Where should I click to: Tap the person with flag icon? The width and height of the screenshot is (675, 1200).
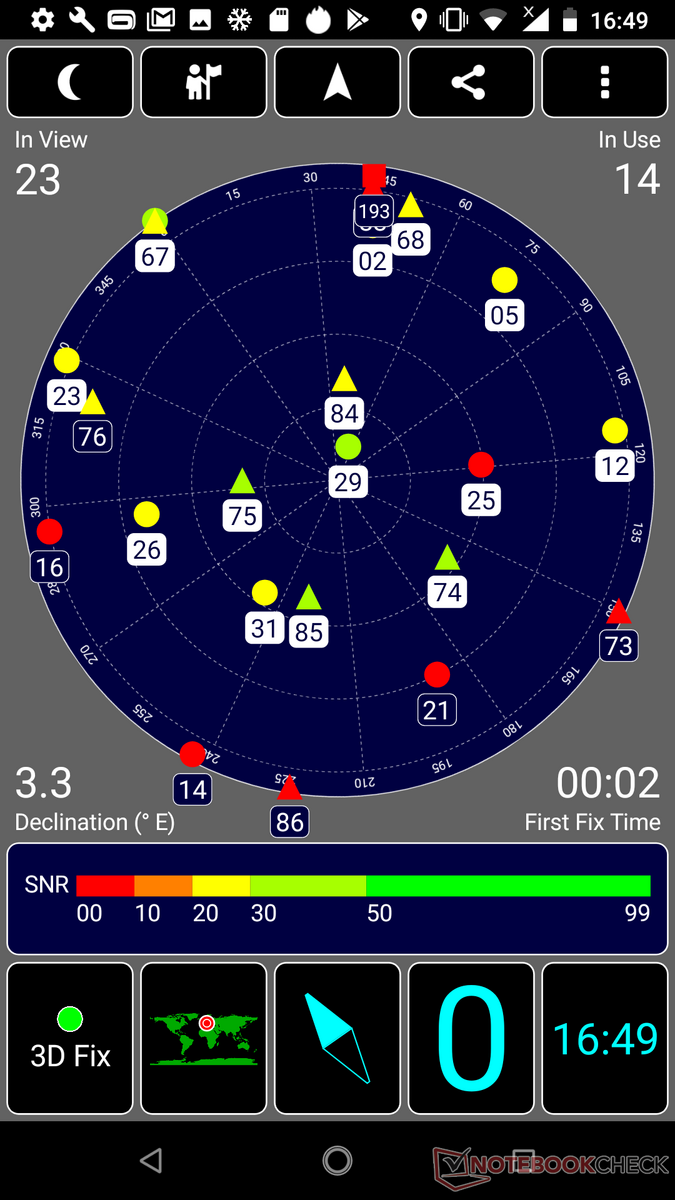point(204,83)
